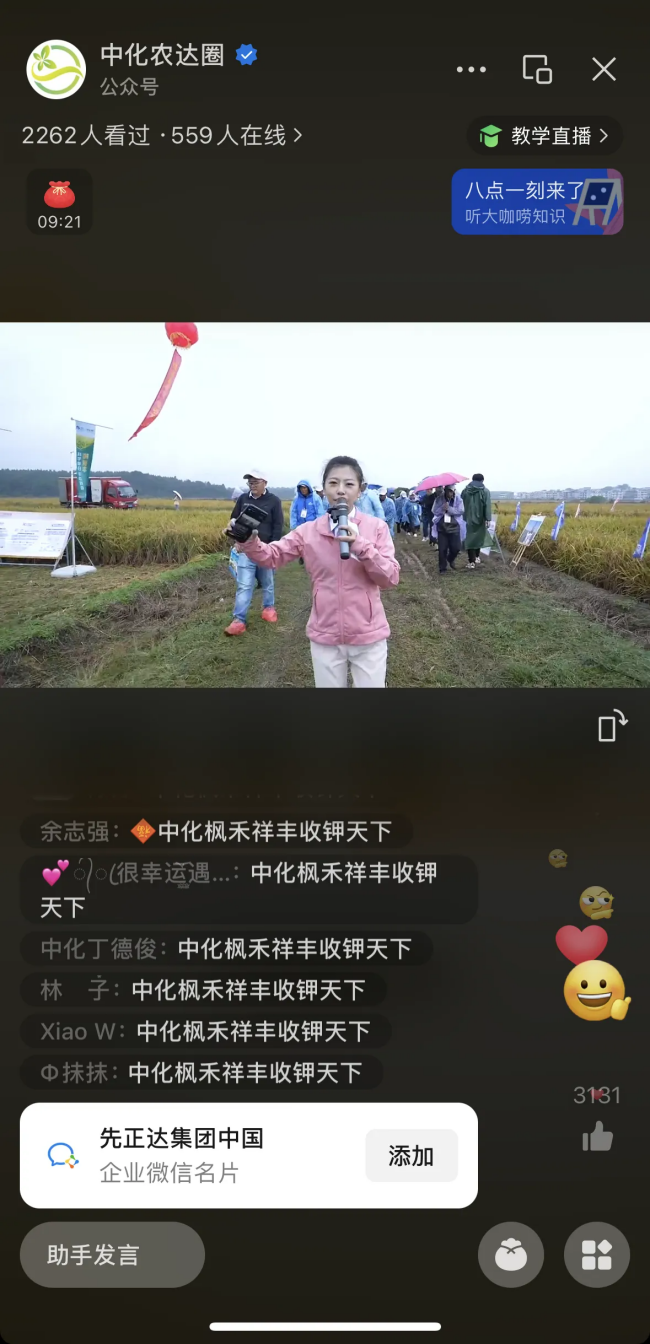Rotate the video to fullscreen
This screenshot has height=1344, width=650.
point(612,726)
